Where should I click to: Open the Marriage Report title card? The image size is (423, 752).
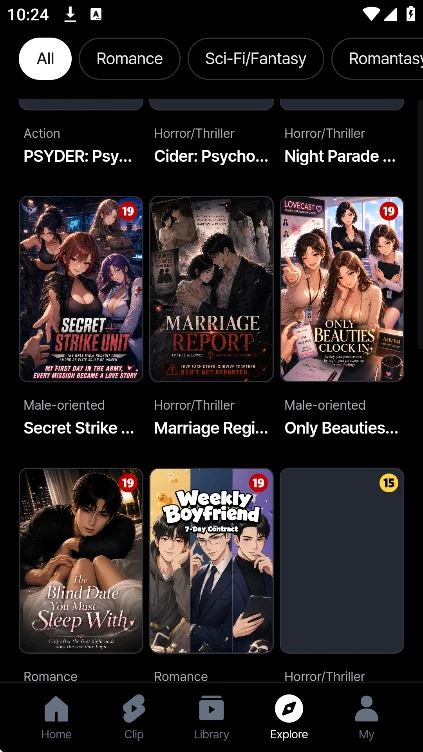pos(212,289)
